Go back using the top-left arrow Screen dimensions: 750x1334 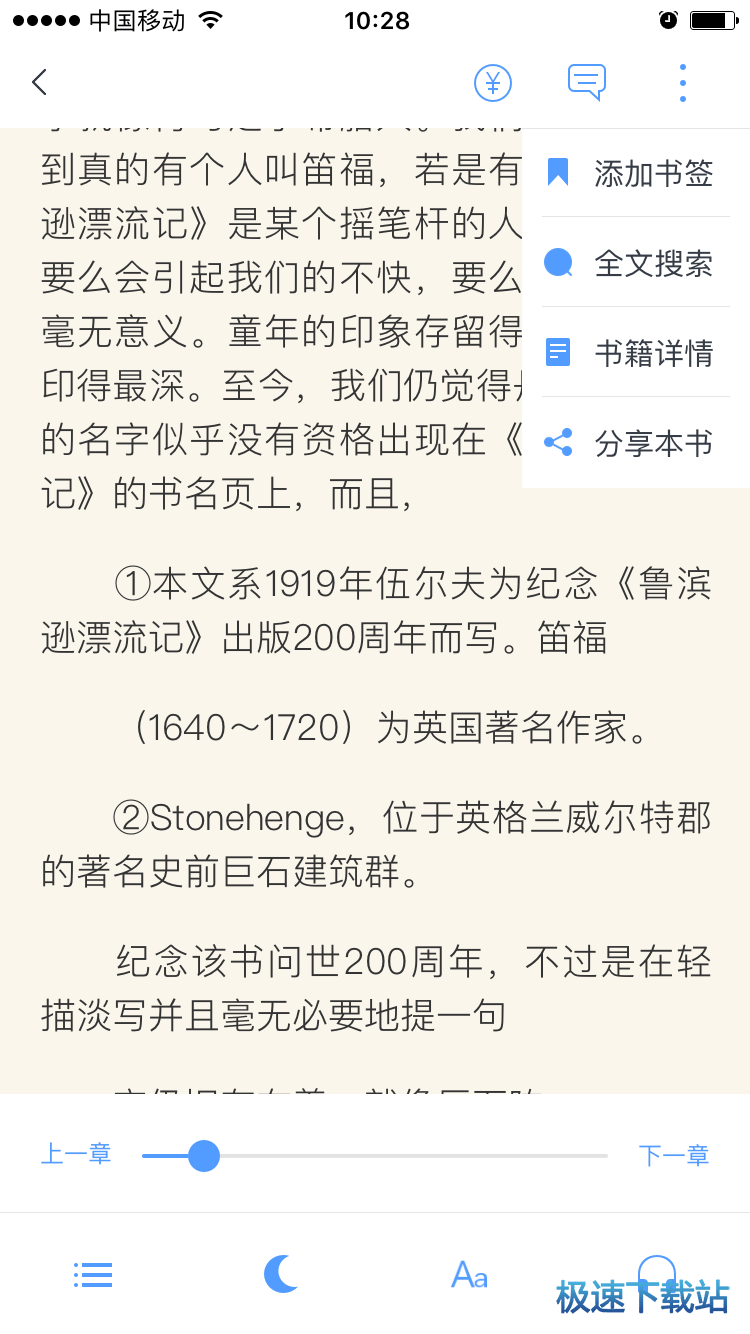(40, 82)
